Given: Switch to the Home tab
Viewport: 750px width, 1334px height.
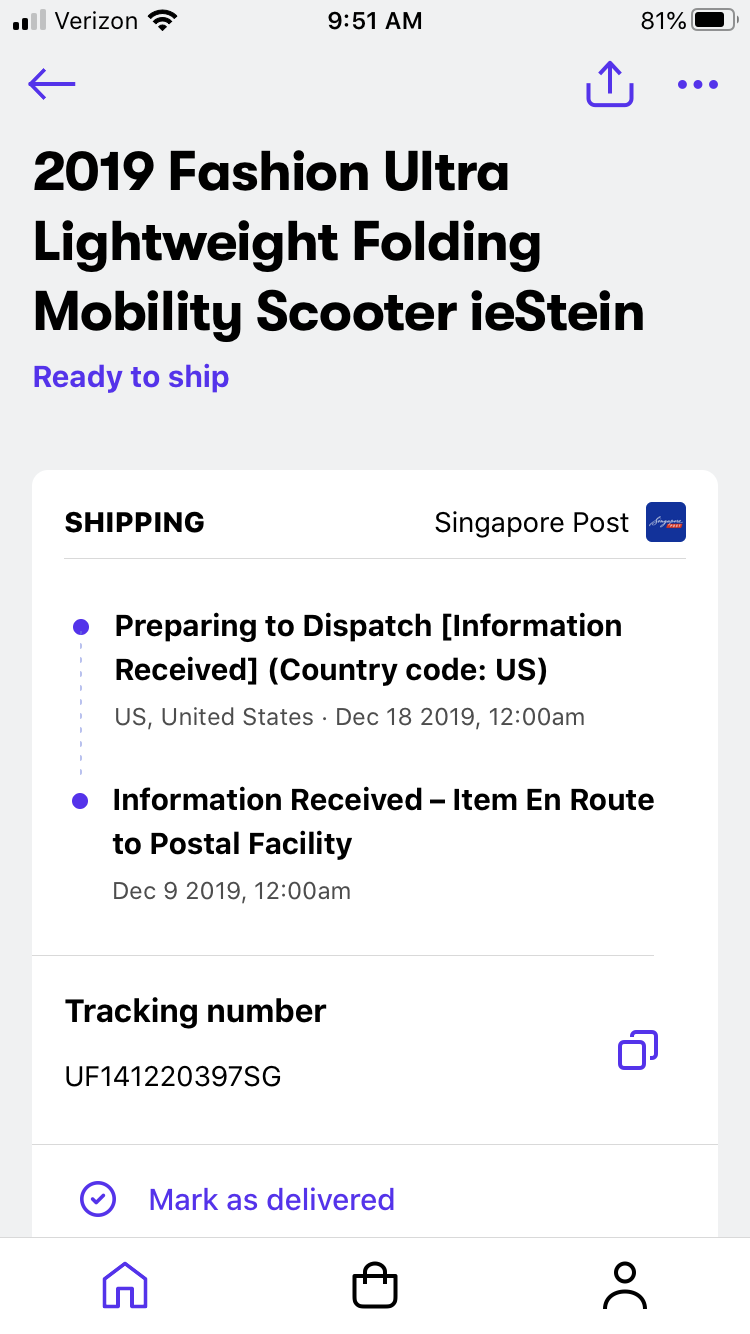Looking at the screenshot, I should (125, 1285).
